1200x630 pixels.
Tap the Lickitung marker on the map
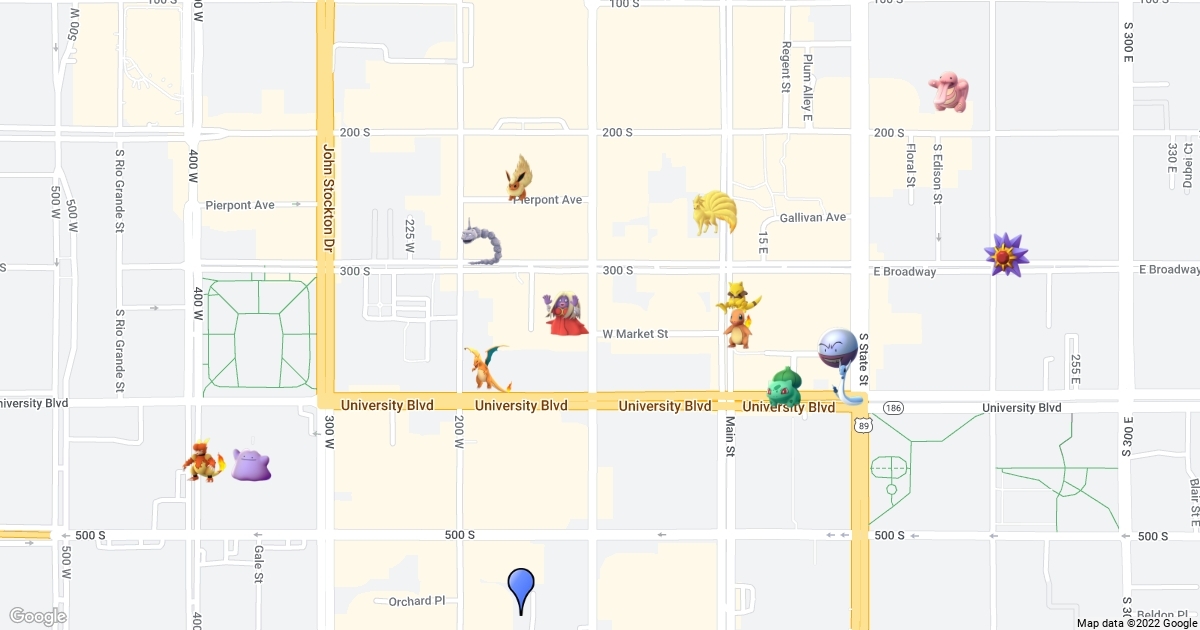[x=948, y=91]
